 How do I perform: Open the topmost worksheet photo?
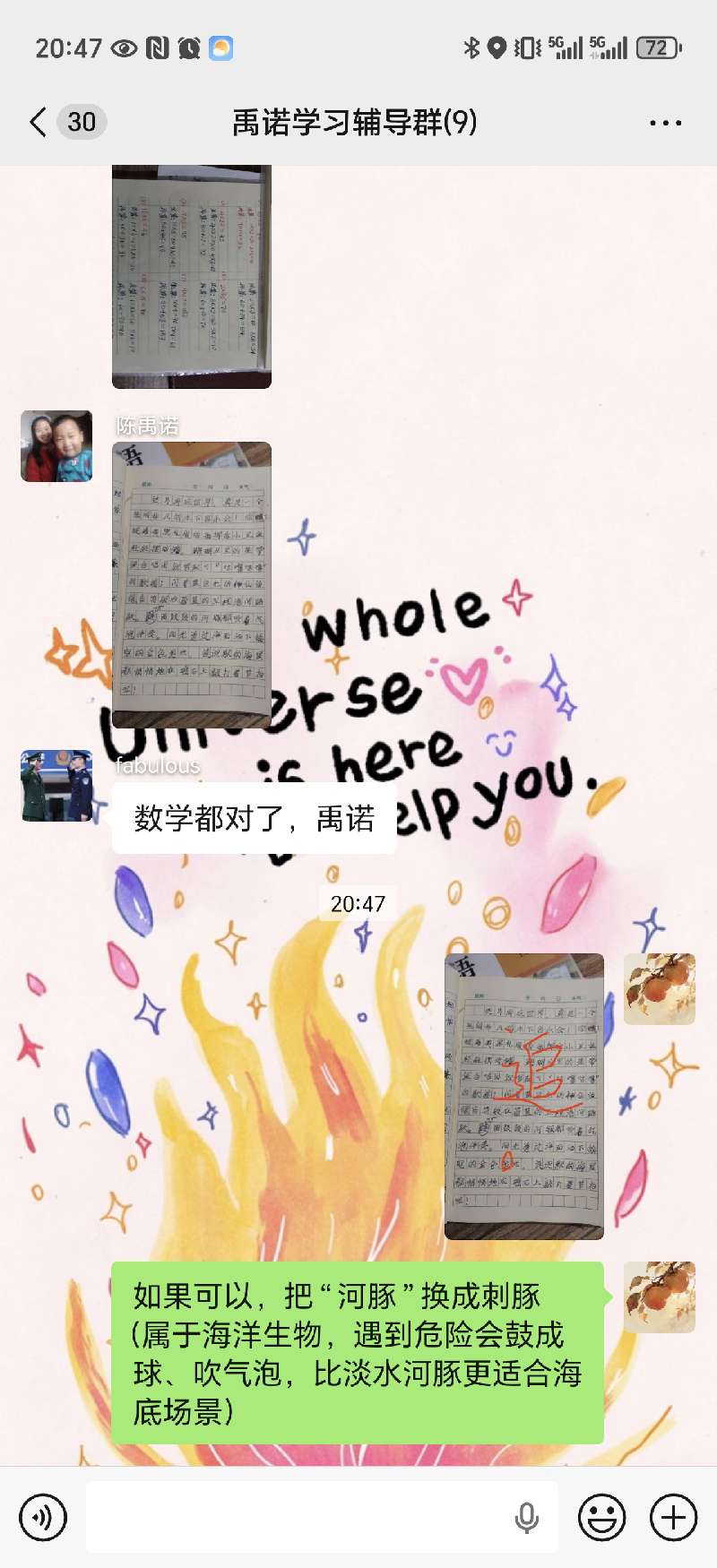coord(192,276)
